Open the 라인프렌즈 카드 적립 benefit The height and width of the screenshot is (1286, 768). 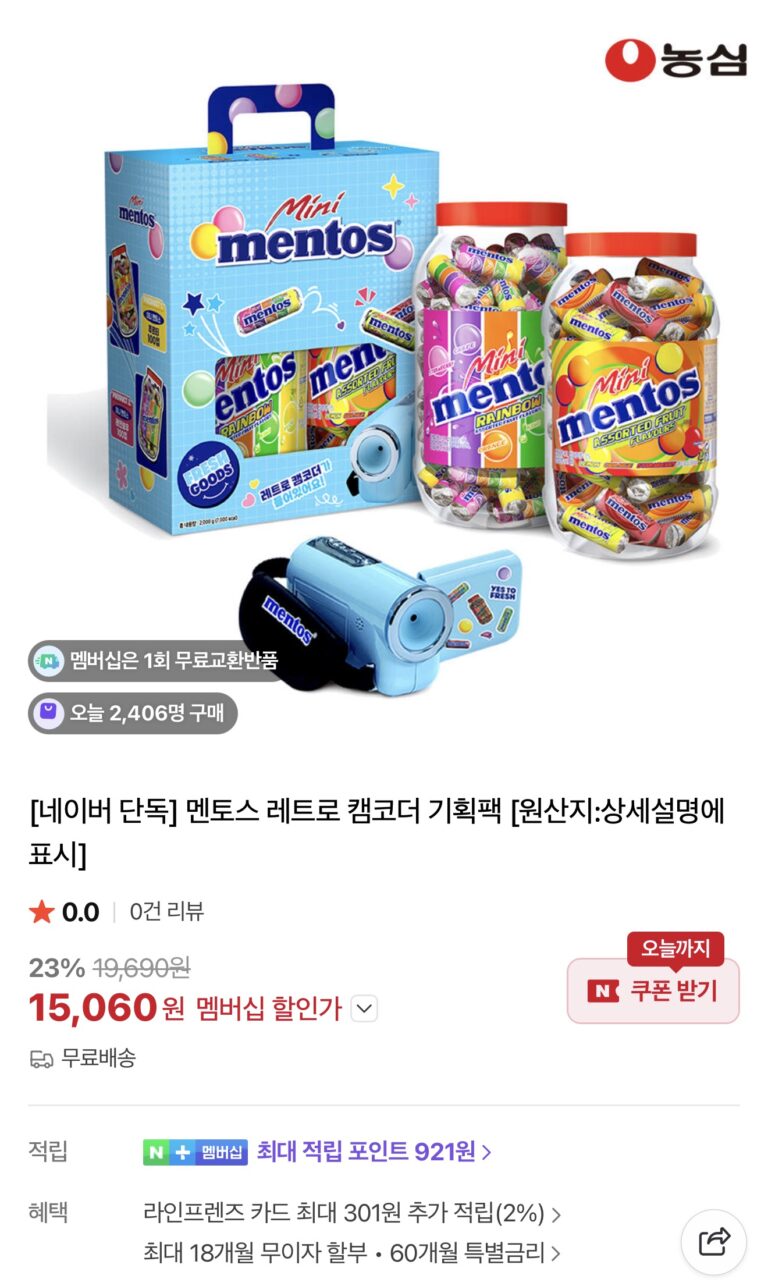(352, 1214)
